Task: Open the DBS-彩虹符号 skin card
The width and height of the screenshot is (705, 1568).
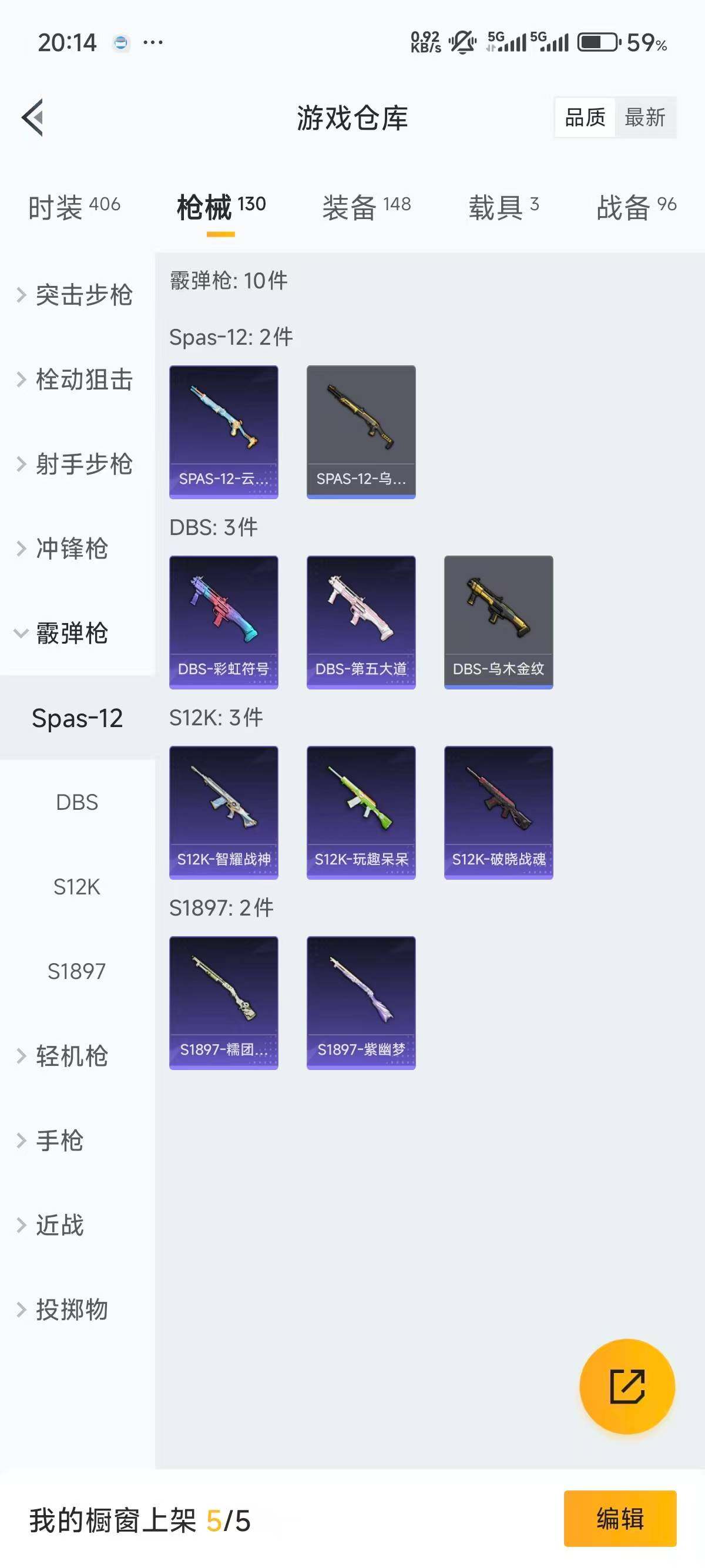Action: [x=223, y=620]
